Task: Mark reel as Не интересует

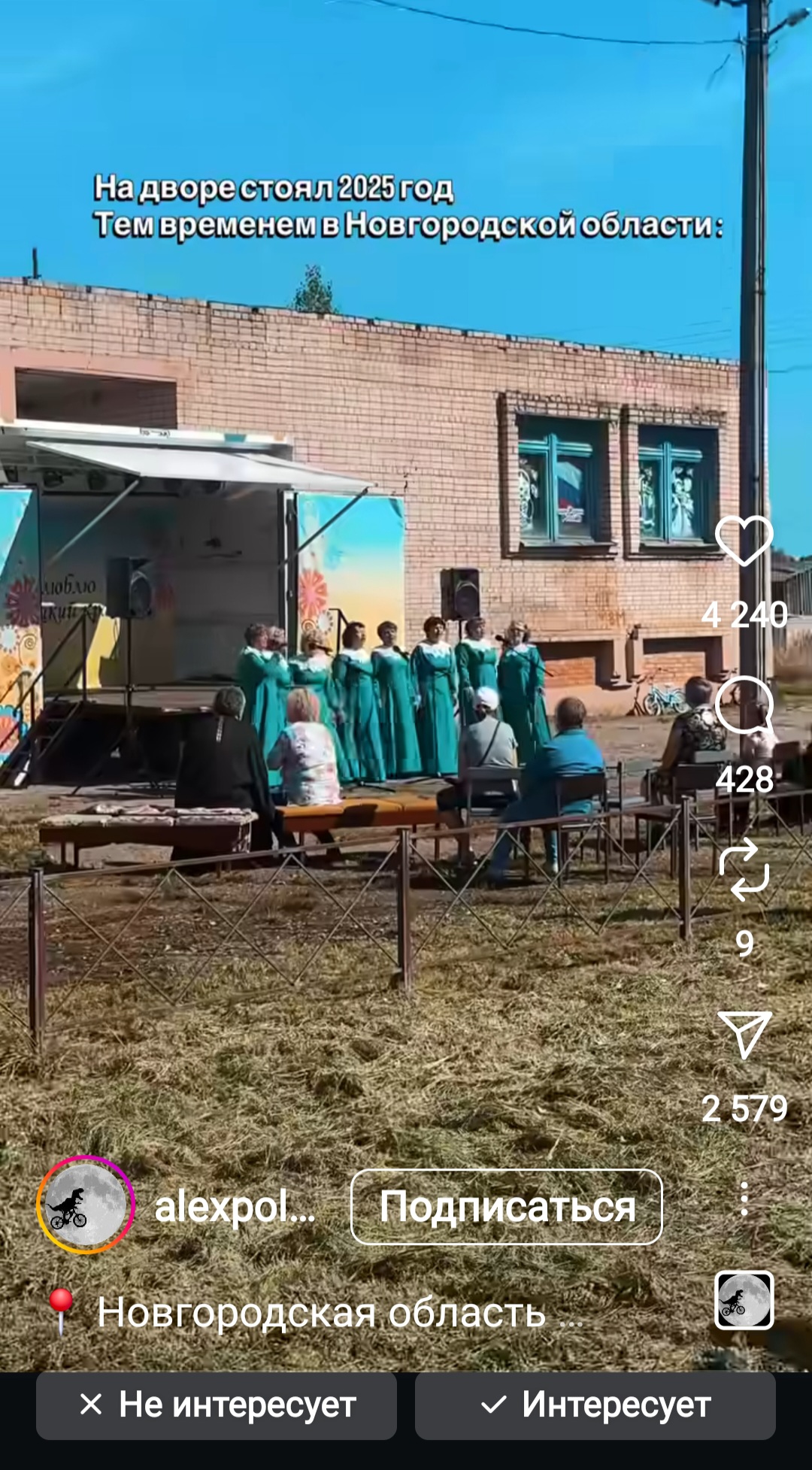Action: 217,1405
